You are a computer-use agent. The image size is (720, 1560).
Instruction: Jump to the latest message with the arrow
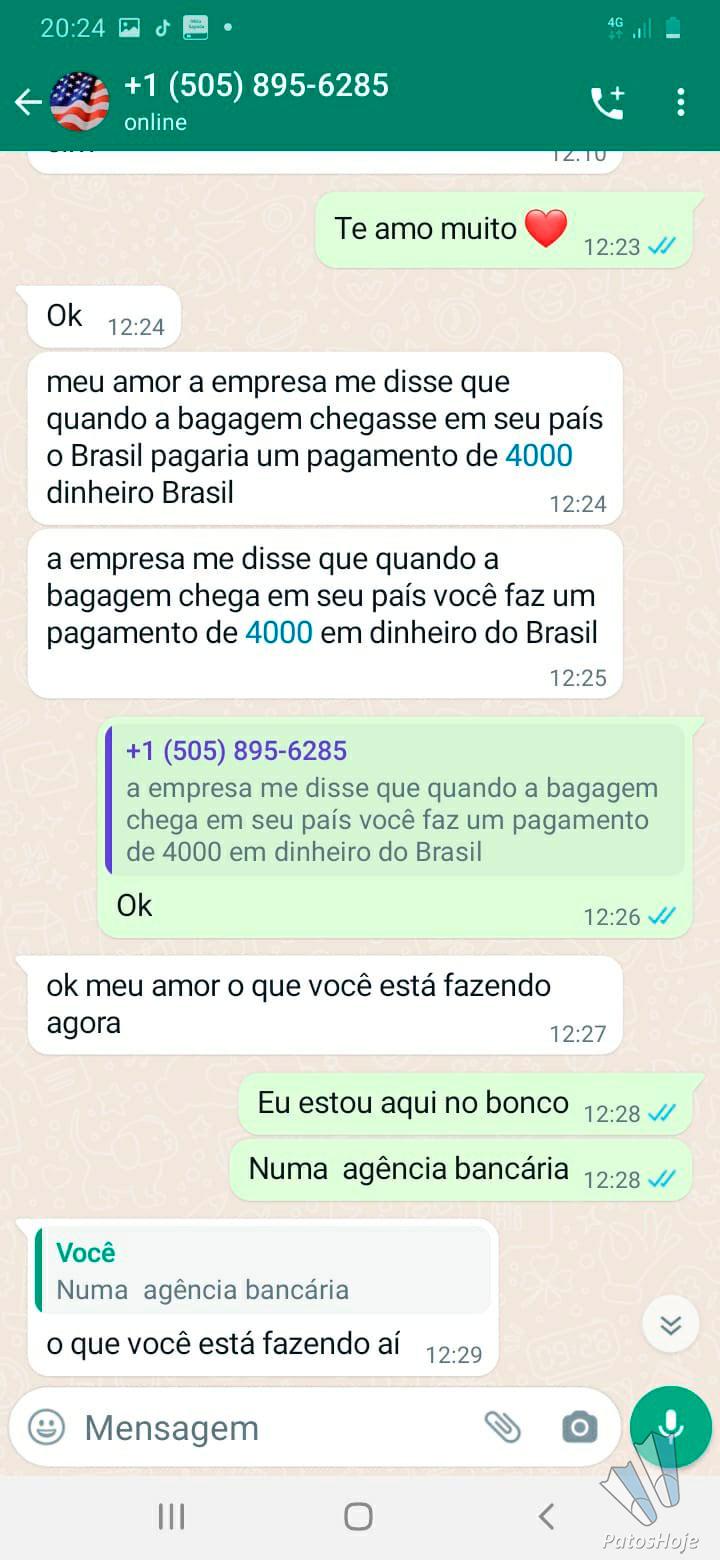(x=670, y=1325)
